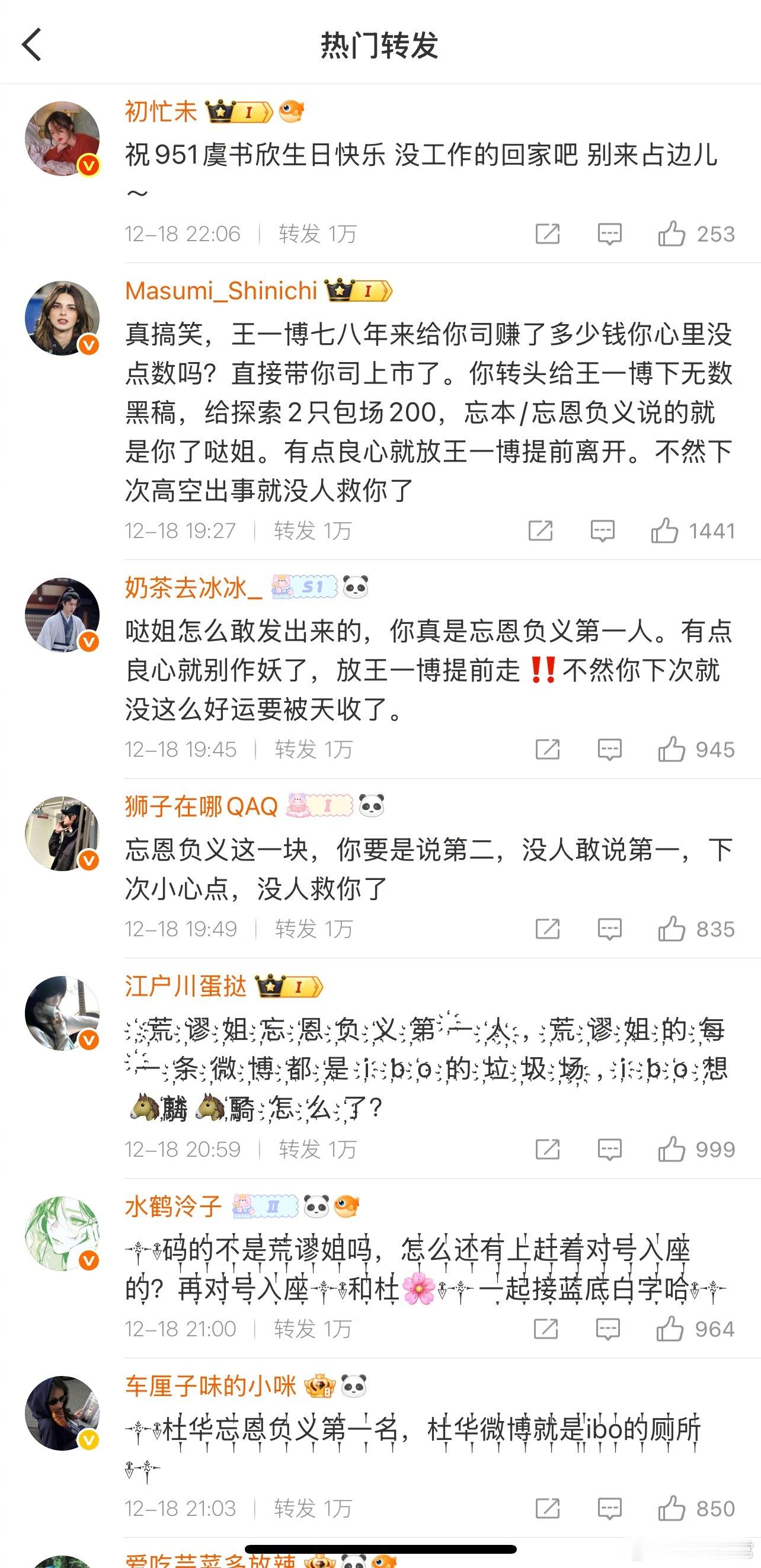Like 水鹤泠子's post
This screenshot has height=1568, width=761.
[x=672, y=1327]
